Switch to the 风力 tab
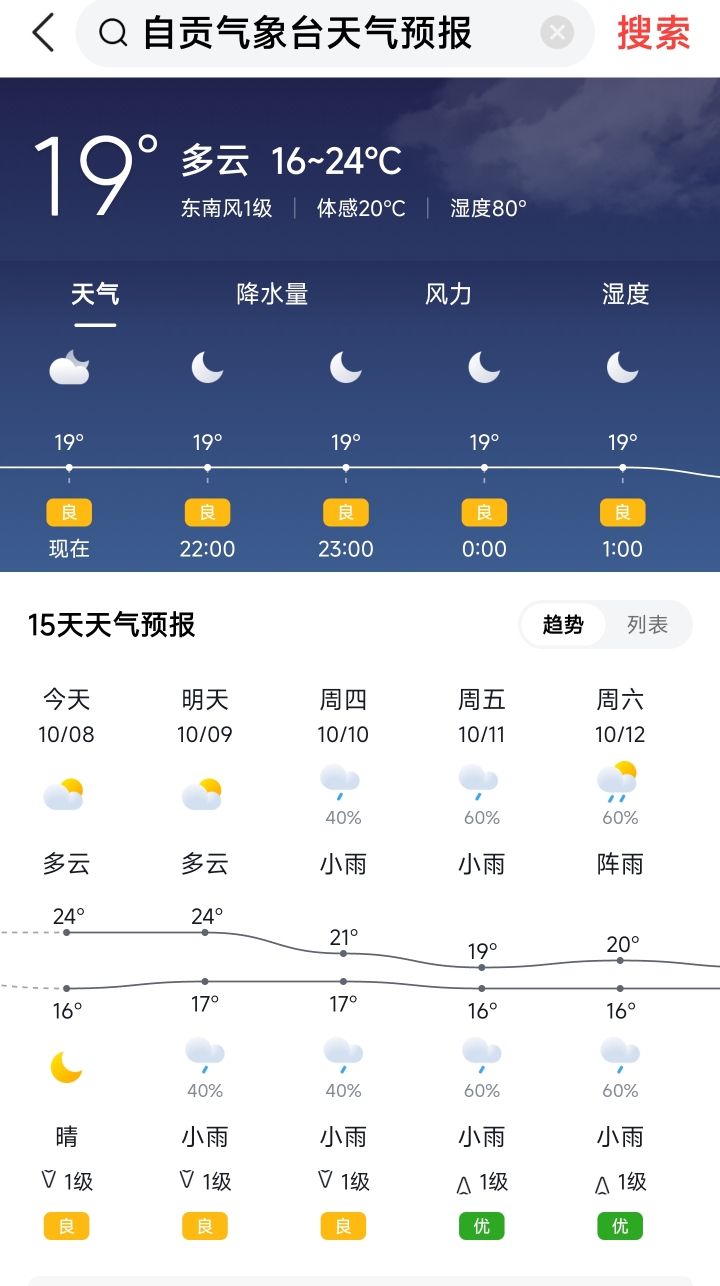The width and height of the screenshot is (720, 1286). point(448,294)
